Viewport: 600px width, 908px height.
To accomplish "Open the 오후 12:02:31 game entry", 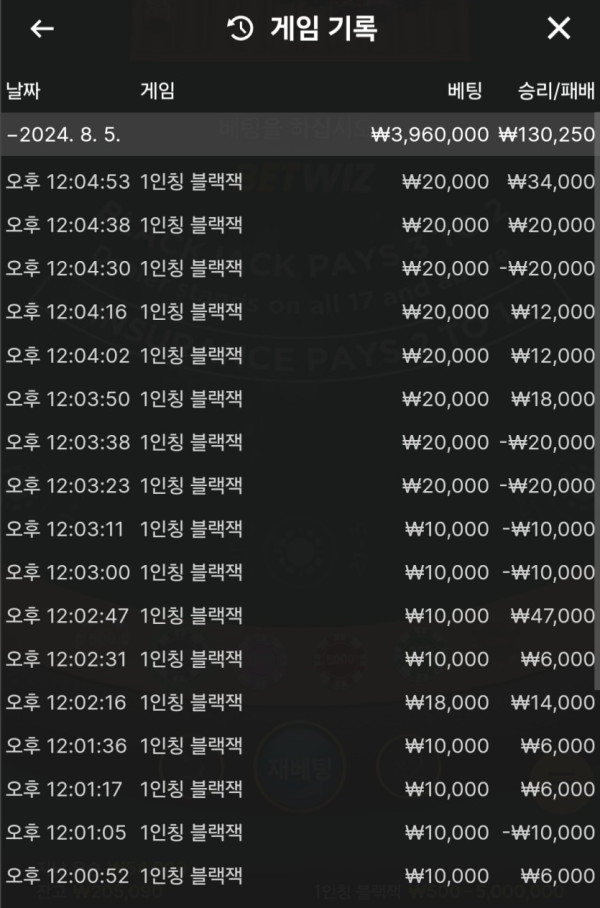I will point(300,660).
